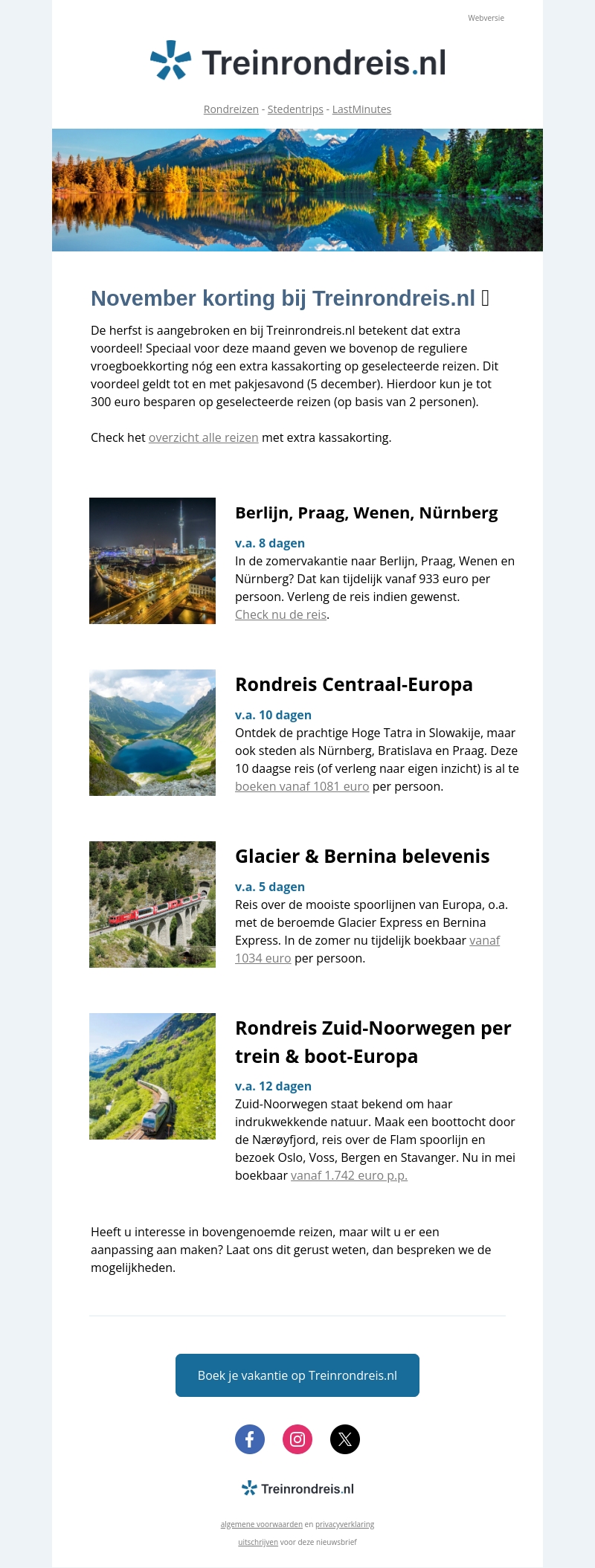Open the Facebook page icon
Viewport: 595px width, 1568px height.
point(250,1439)
